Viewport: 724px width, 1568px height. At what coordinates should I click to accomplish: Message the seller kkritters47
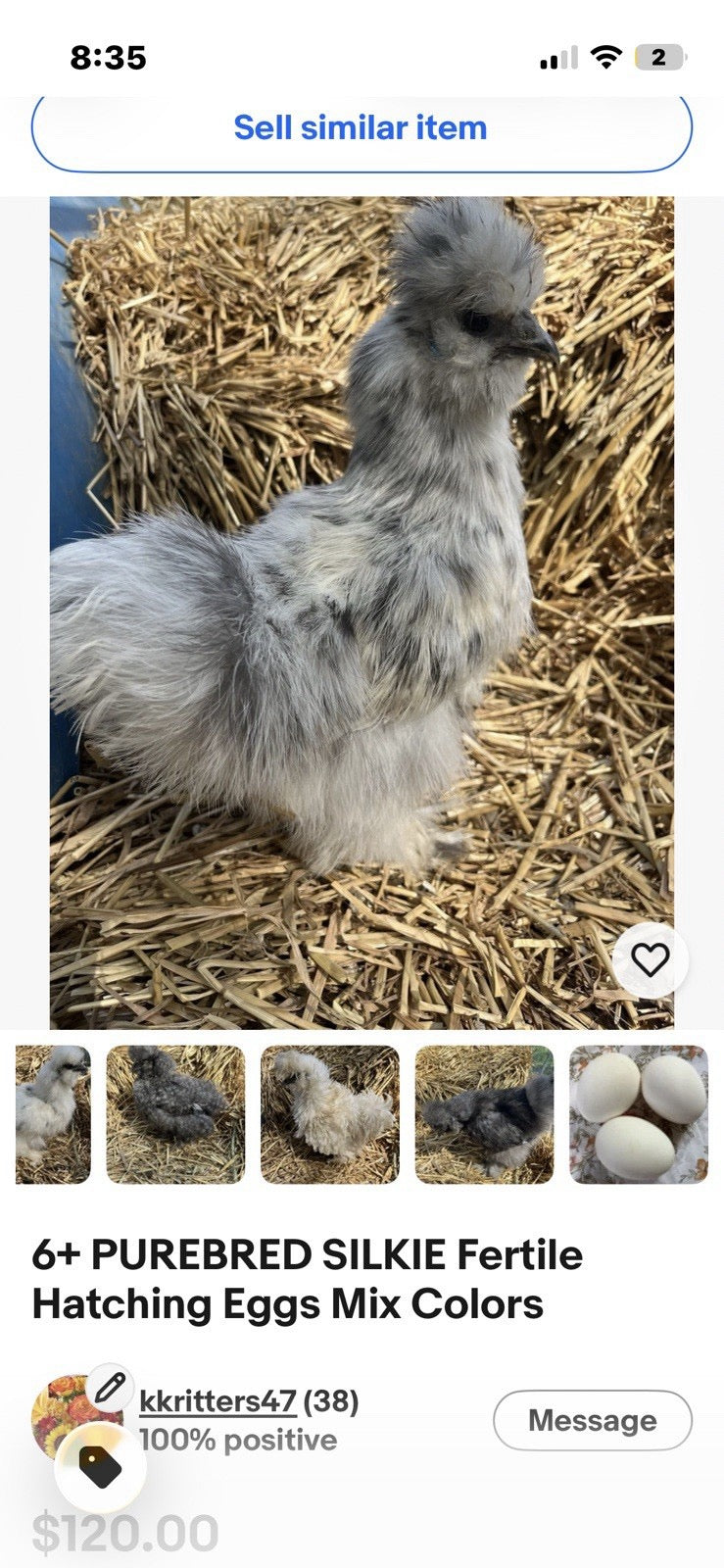pyautogui.click(x=593, y=1420)
